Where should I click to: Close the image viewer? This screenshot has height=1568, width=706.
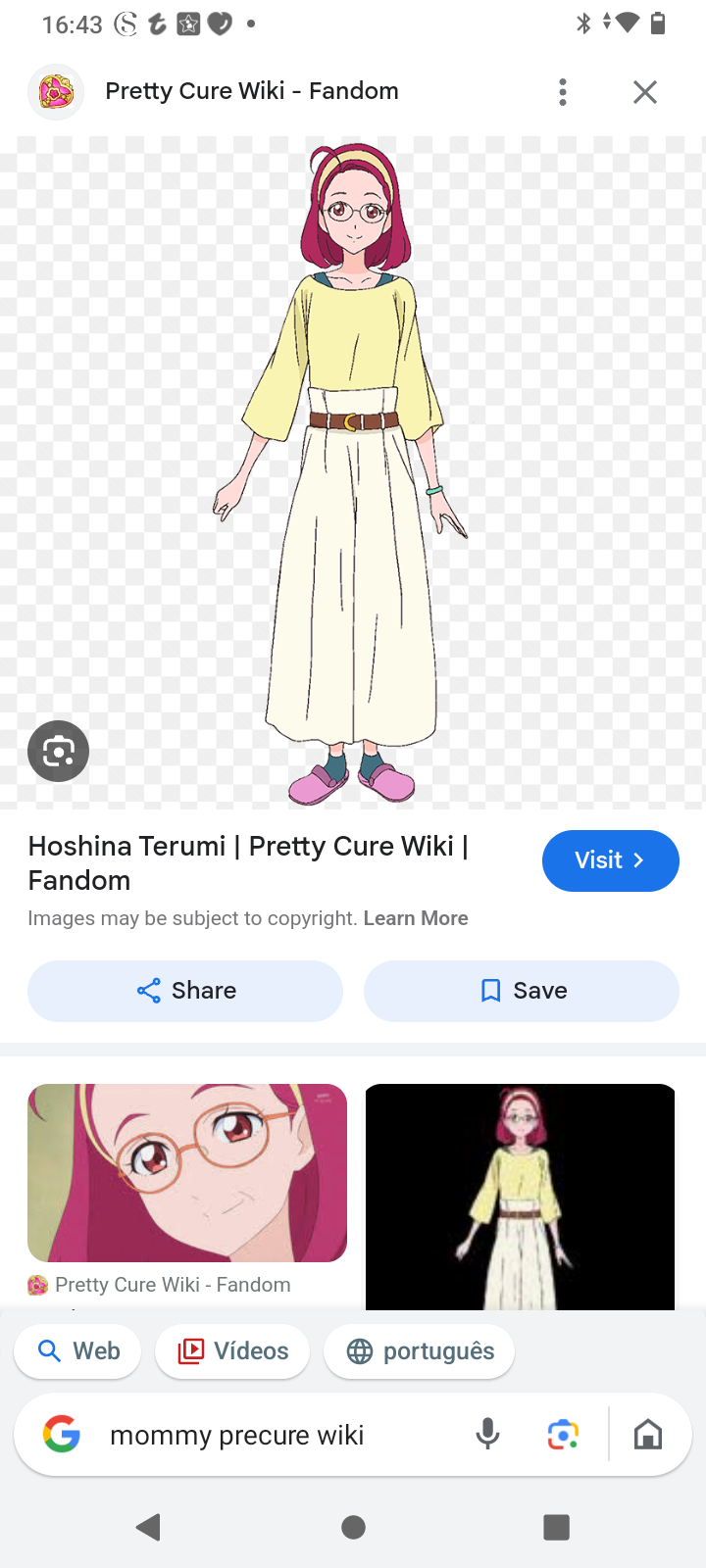coord(644,92)
